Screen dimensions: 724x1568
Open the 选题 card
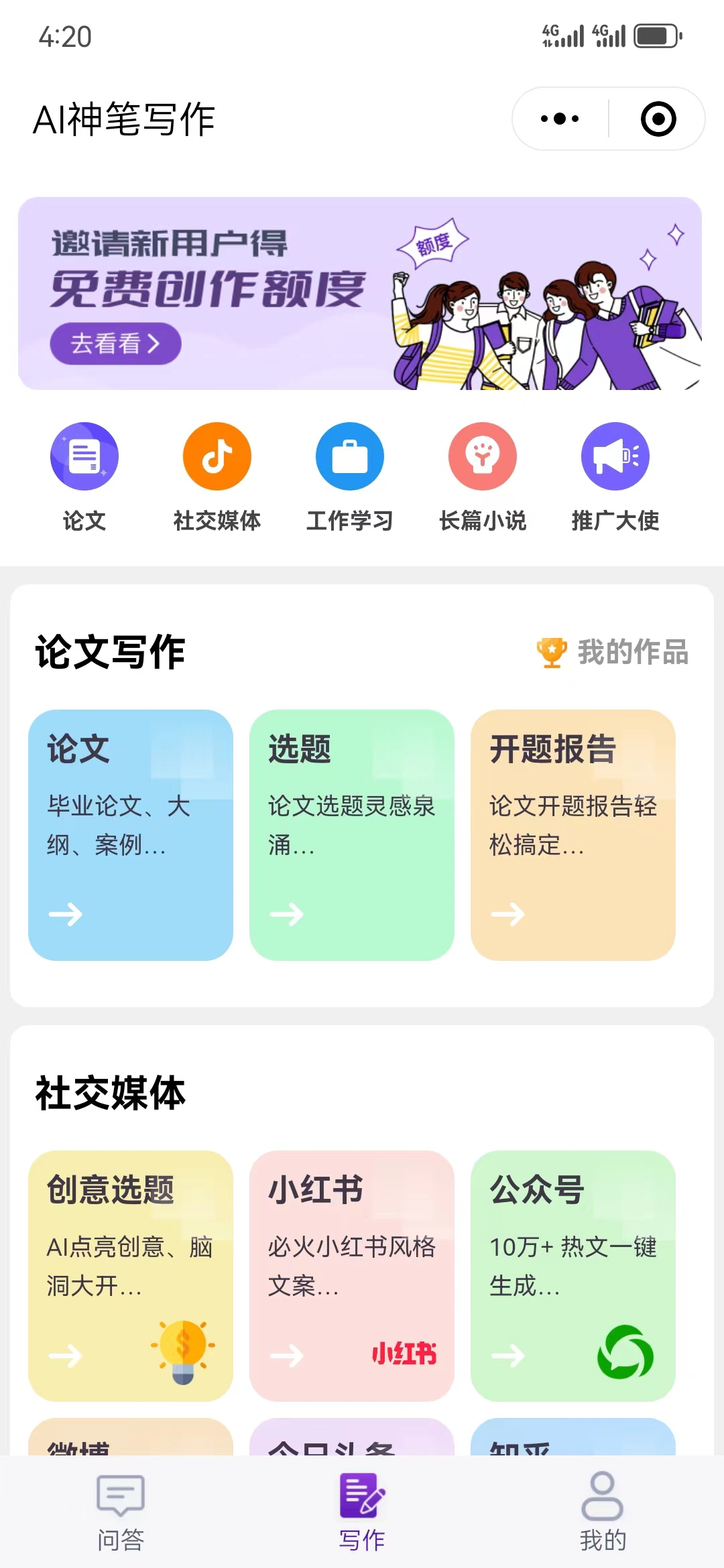(x=352, y=834)
